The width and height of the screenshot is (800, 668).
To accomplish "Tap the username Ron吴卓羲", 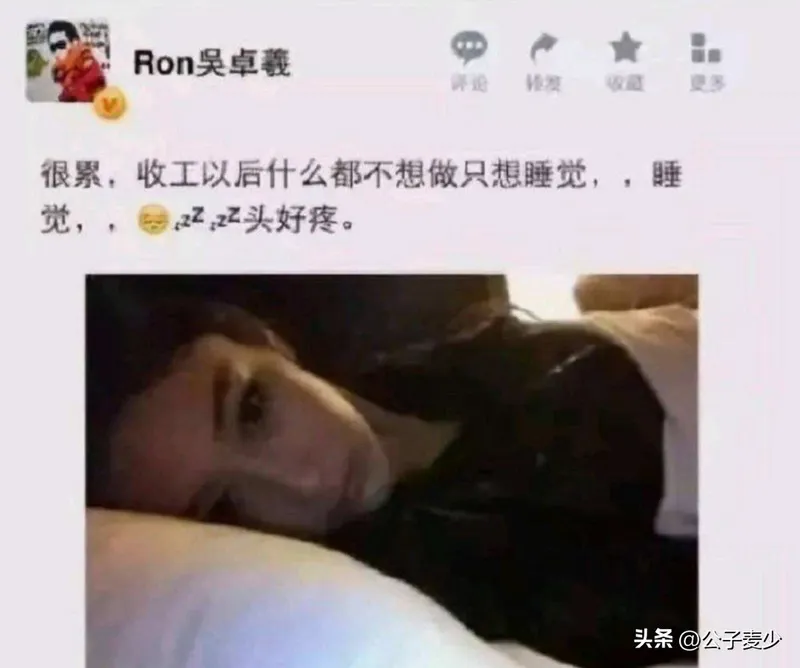I will pyautogui.click(x=211, y=63).
